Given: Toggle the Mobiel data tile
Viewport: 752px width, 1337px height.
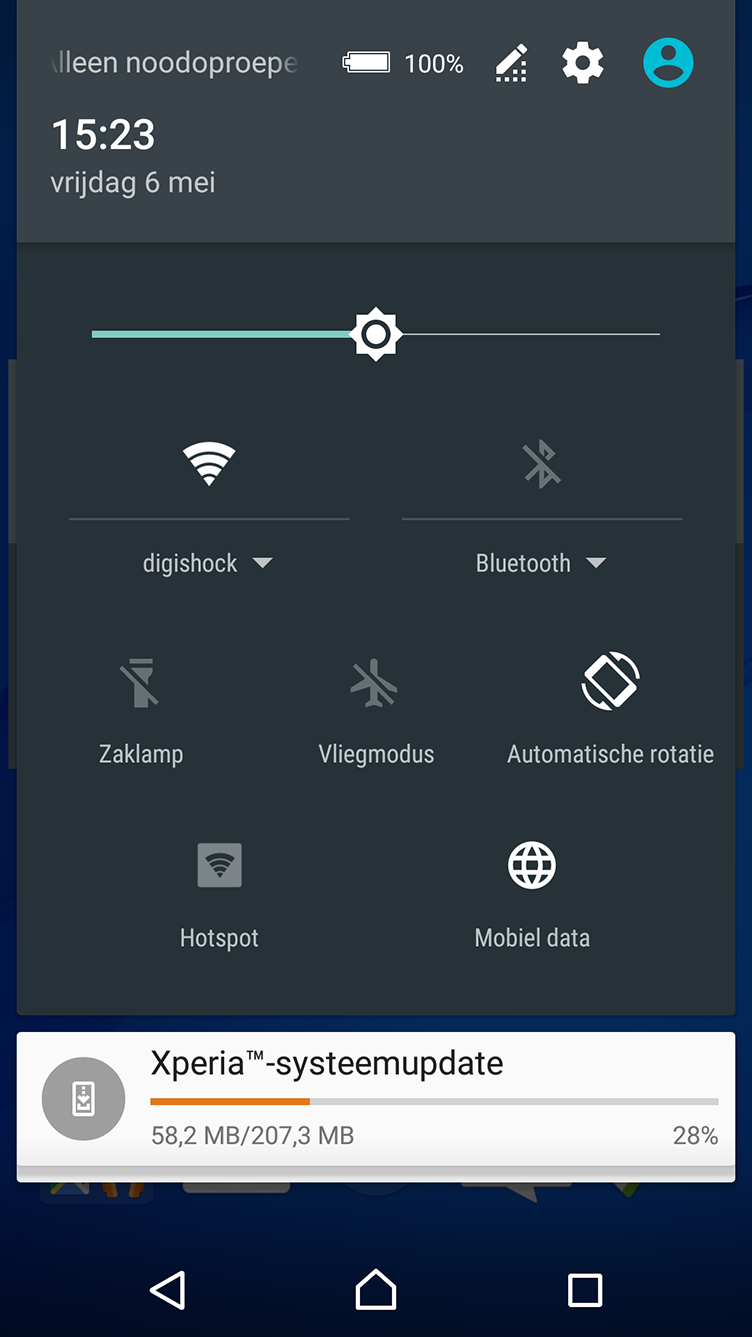Looking at the screenshot, I should (532, 895).
